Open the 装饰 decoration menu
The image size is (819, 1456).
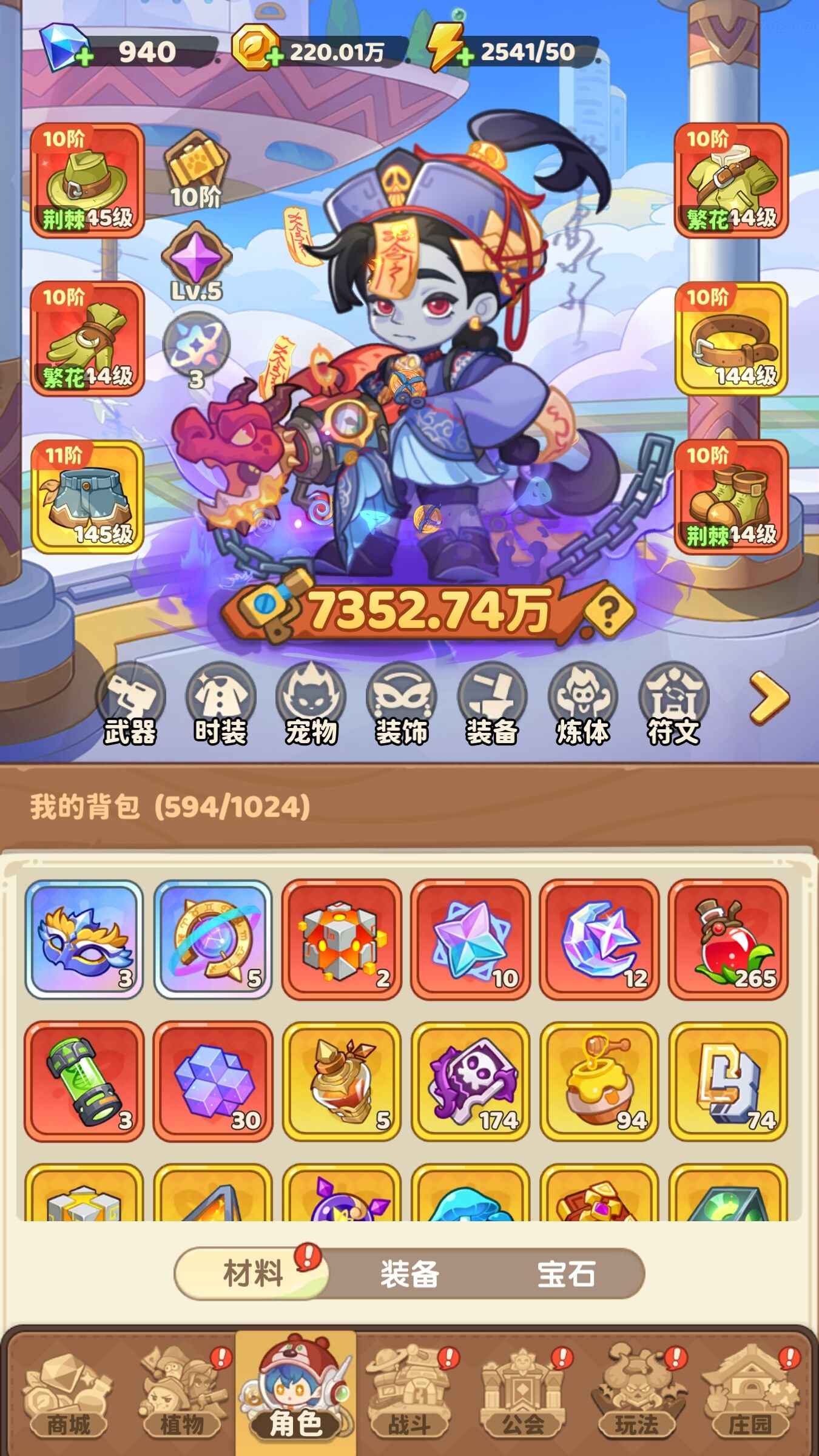click(x=401, y=704)
